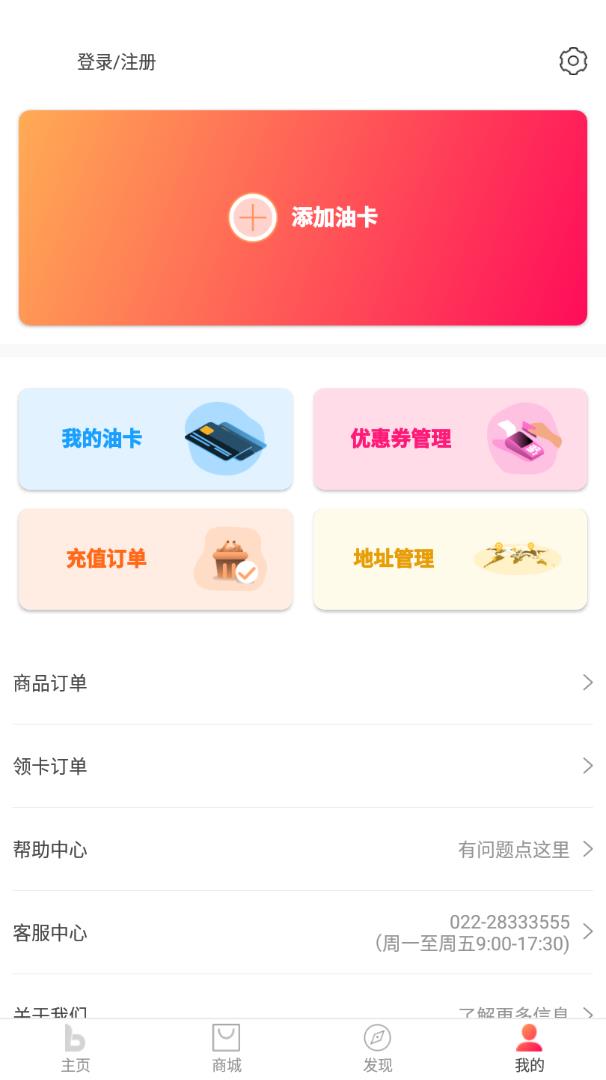Switch to the 发现 tab
Viewport: 606px width, 1080px height.
[378, 1048]
